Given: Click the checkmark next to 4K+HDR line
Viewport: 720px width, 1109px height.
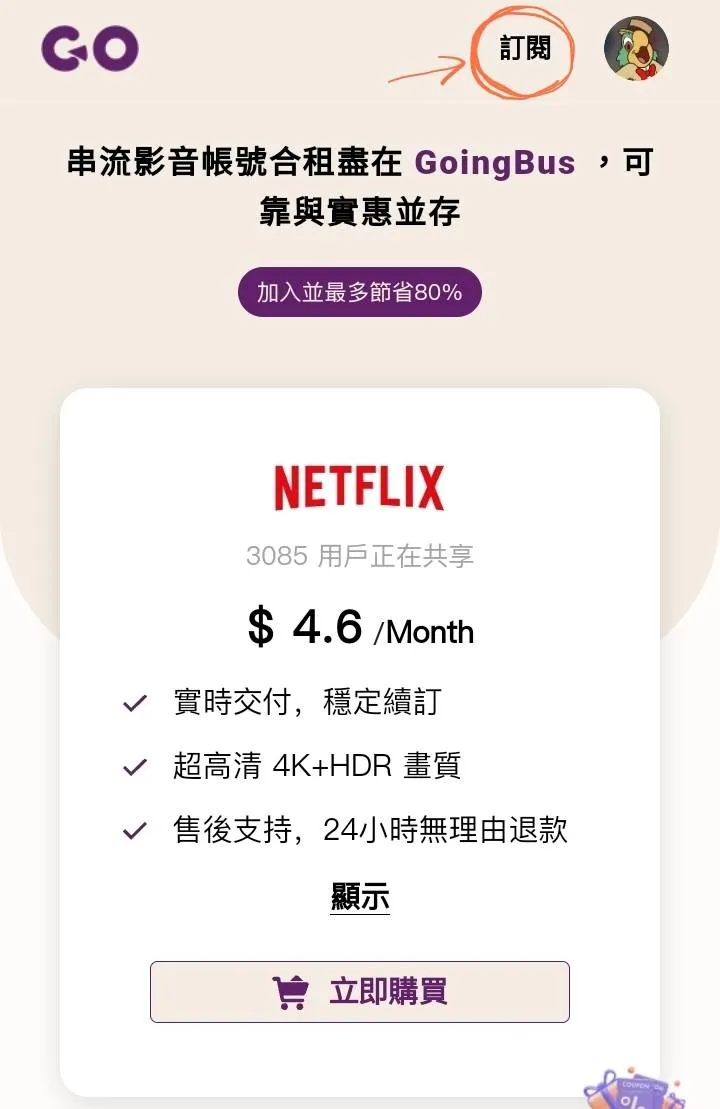Looking at the screenshot, I should (135, 766).
